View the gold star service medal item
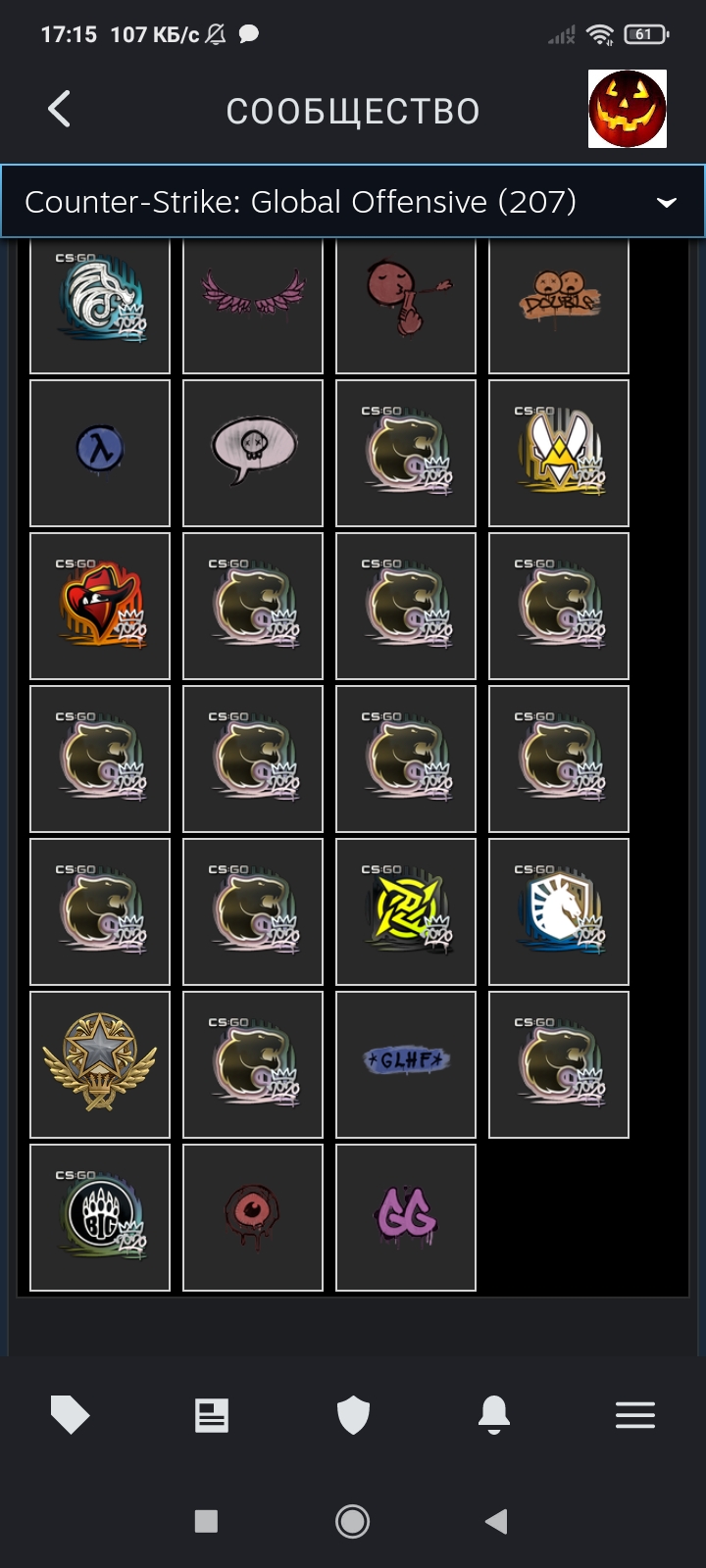The width and height of the screenshot is (706, 1568). [100, 1064]
